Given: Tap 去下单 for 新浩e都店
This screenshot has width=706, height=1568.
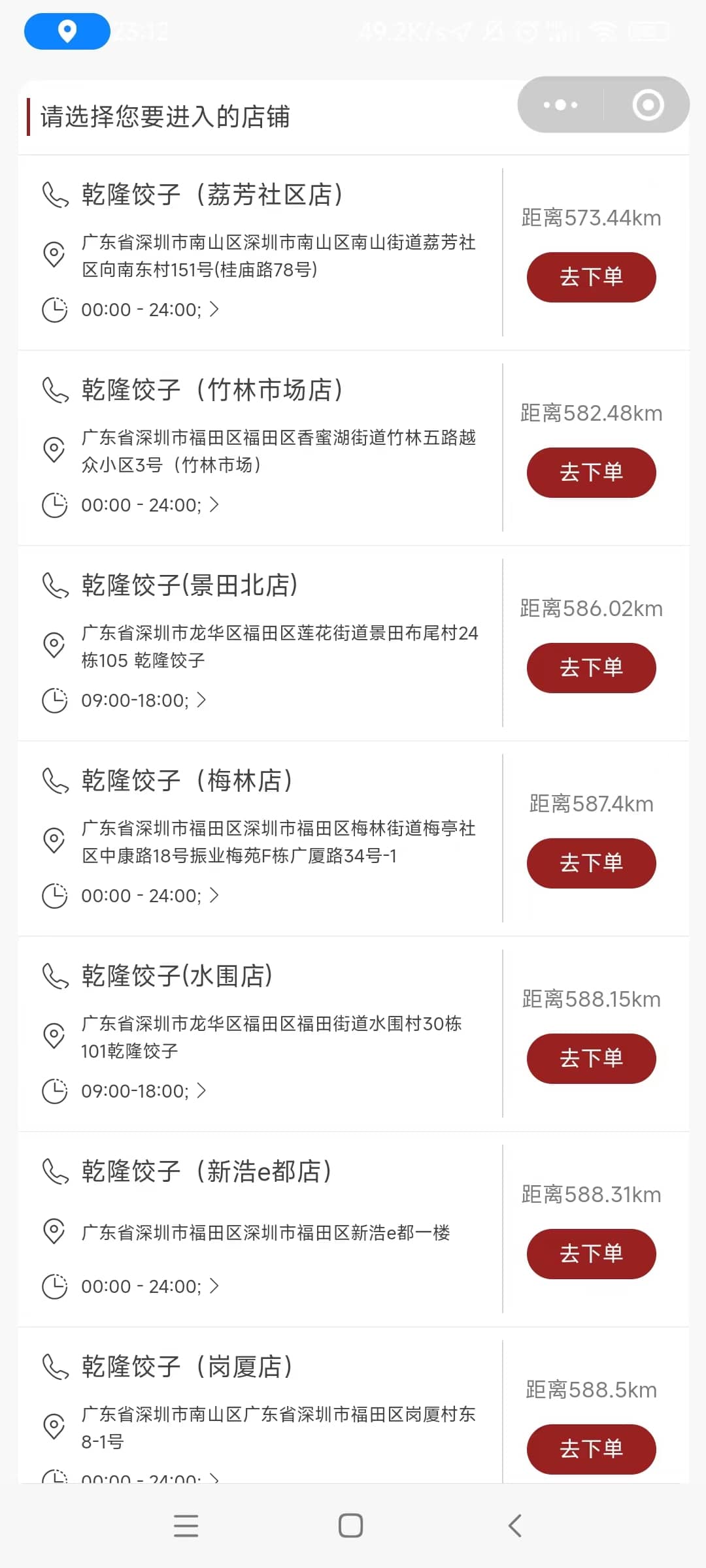Looking at the screenshot, I should [591, 1254].
